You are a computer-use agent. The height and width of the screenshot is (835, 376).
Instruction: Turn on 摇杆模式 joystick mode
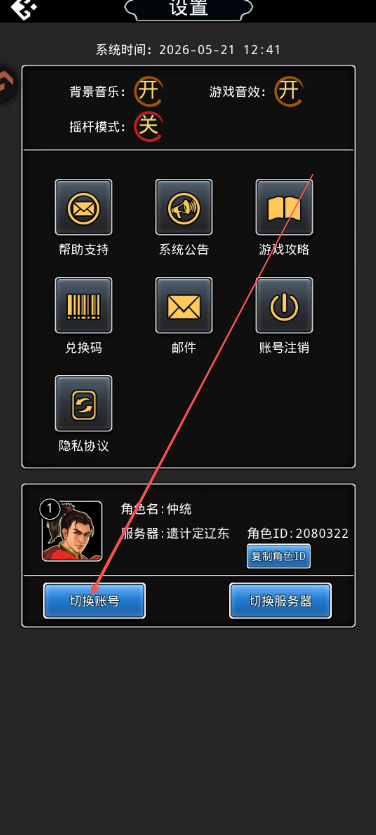148,127
